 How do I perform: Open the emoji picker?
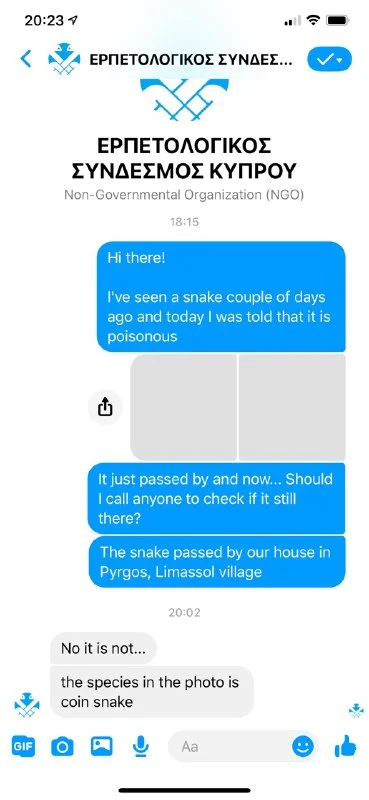[x=303, y=747]
